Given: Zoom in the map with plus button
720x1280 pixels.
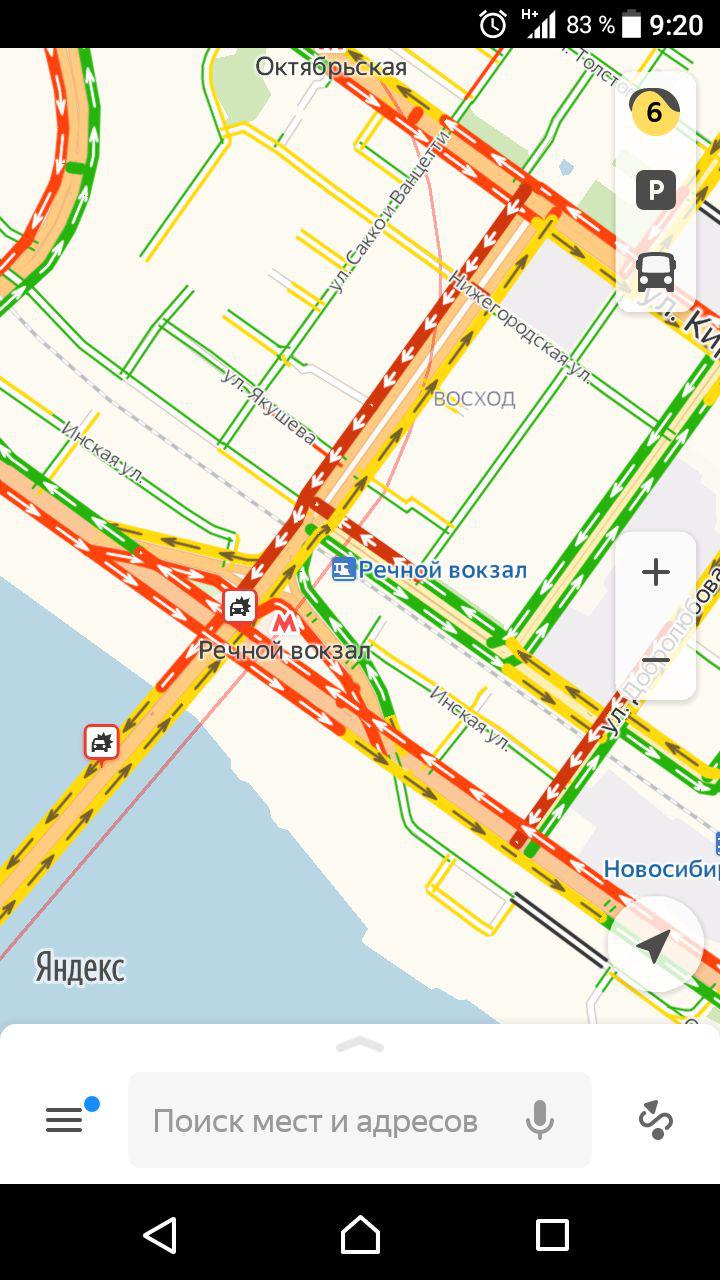Looking at the screenshot, I should point(656,572).
